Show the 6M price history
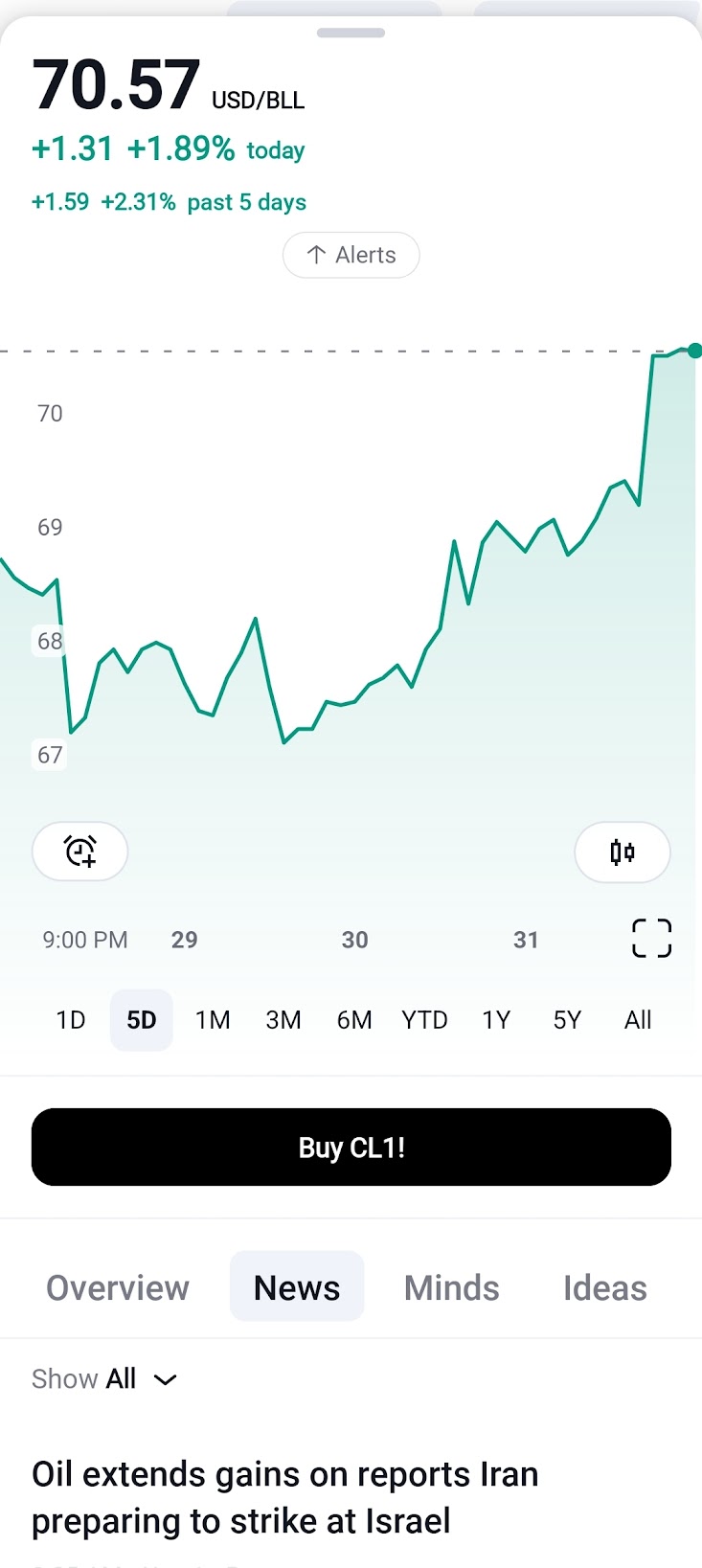Viewport: 702px width, 1568px height. coord(354,1020)
